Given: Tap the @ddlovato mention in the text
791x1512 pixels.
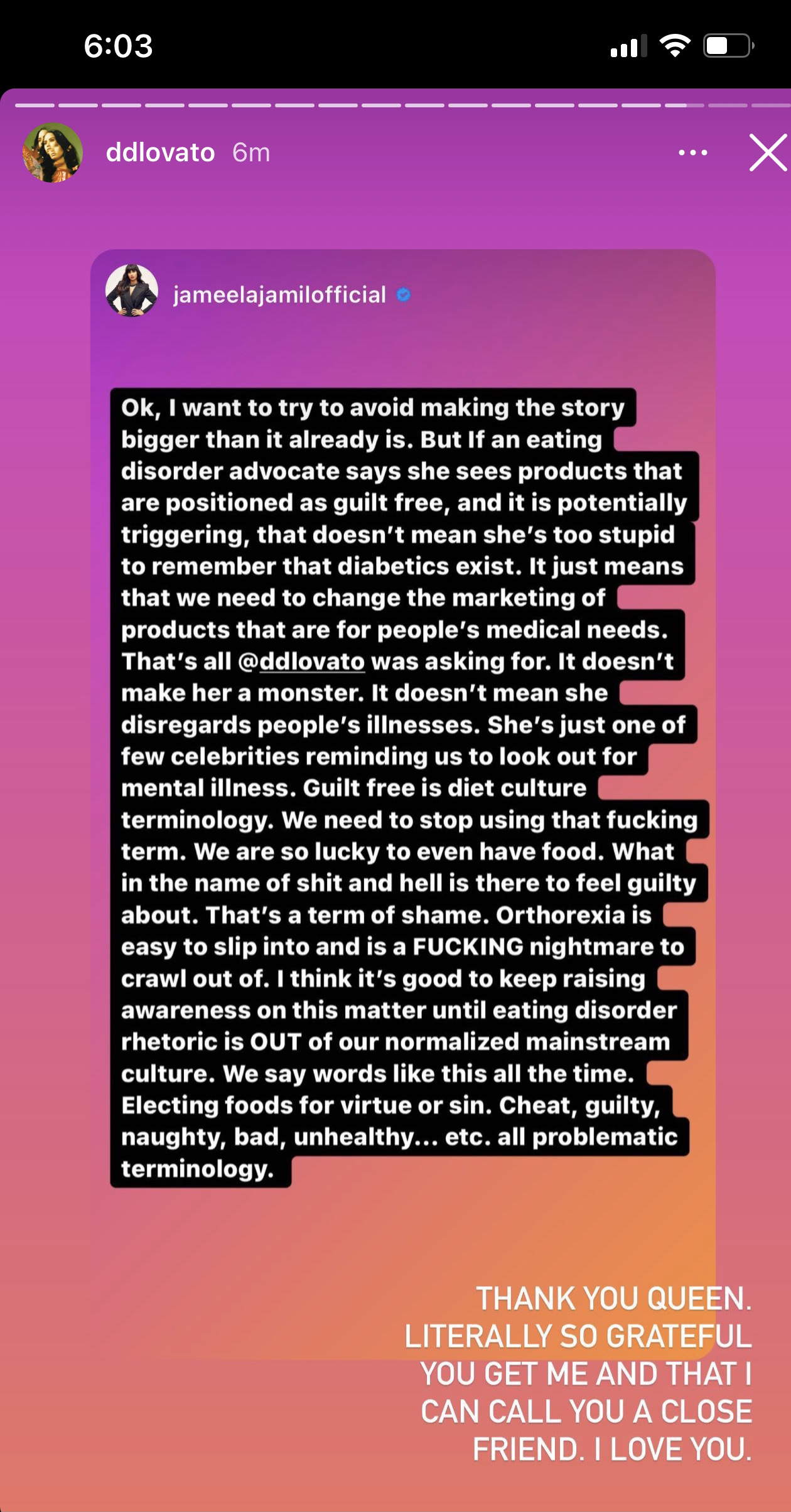Looking at the screenshot, I should coord(302,662).
